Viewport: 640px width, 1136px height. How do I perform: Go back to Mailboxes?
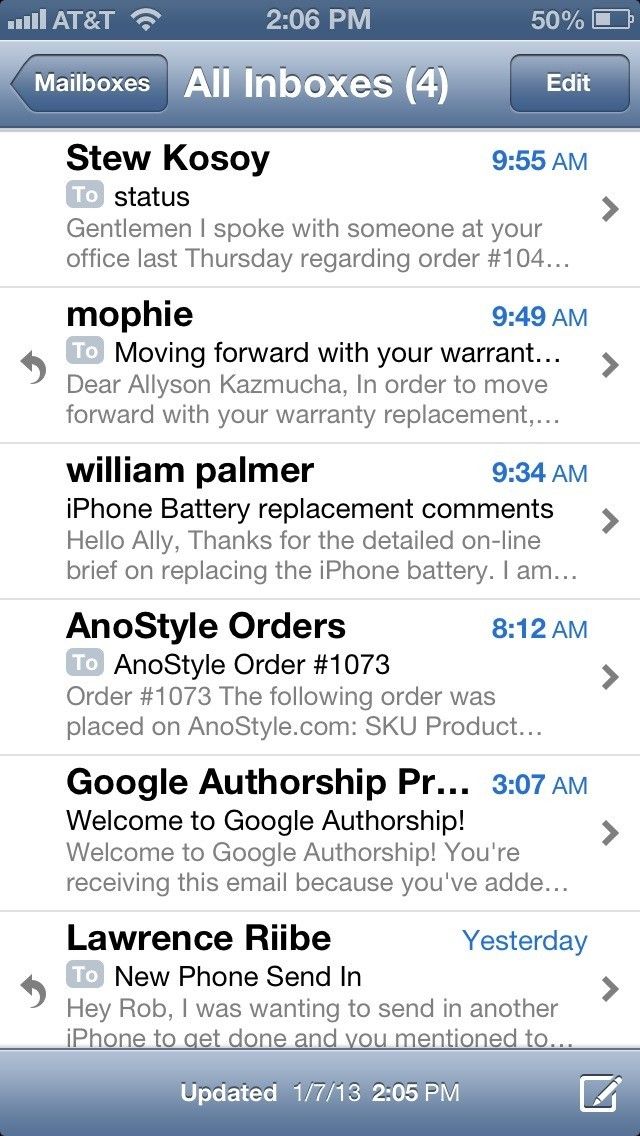[x=90, y=83]
